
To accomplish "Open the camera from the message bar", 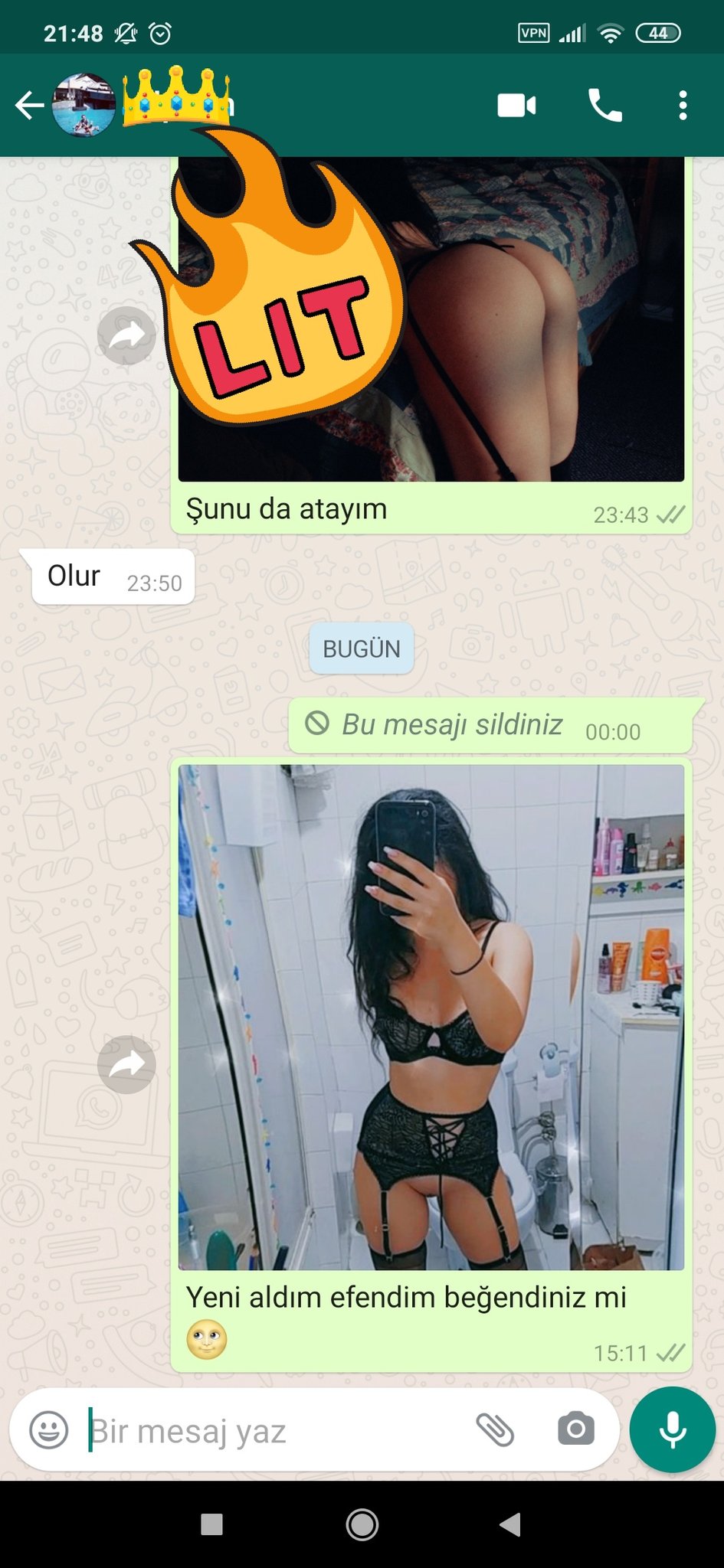I will pos(576,1429).
